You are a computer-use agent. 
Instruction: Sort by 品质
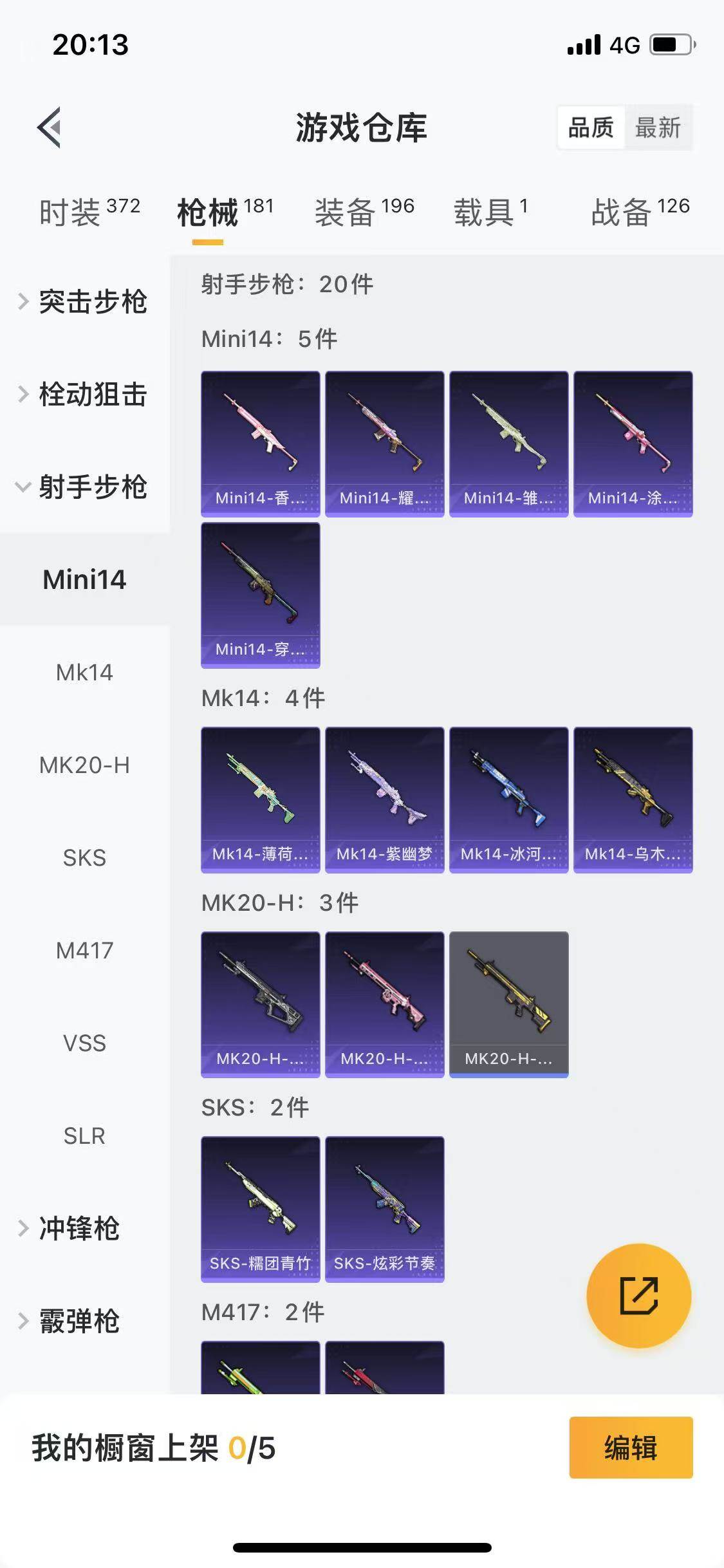(x=591, y=127)
